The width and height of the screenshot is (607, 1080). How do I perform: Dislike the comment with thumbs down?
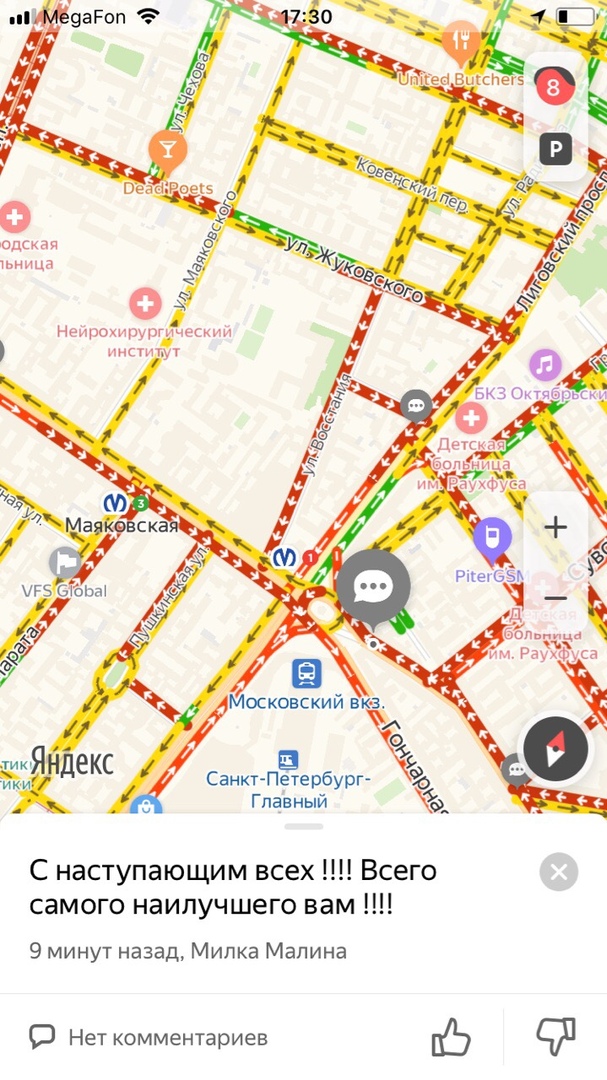556,1037
